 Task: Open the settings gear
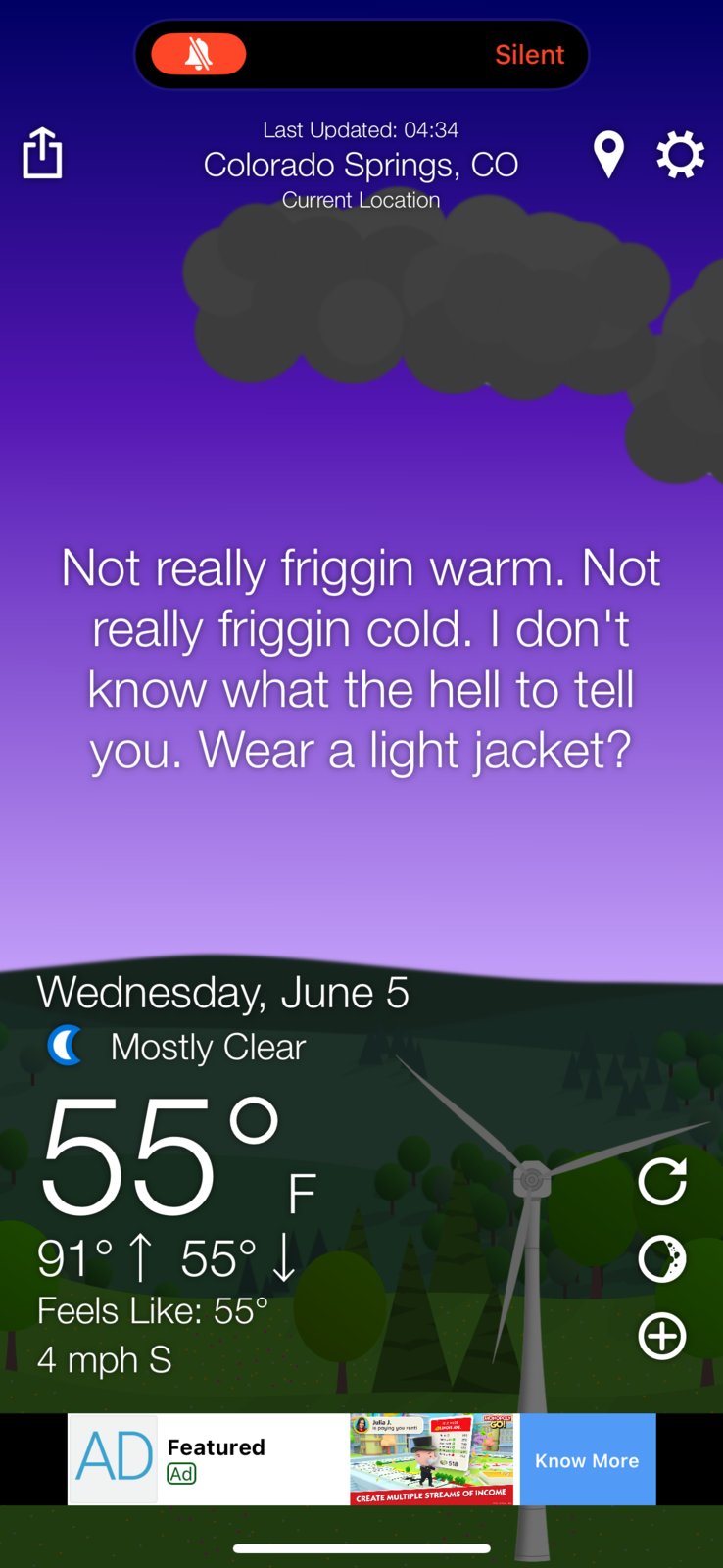(x=680, y=155)
